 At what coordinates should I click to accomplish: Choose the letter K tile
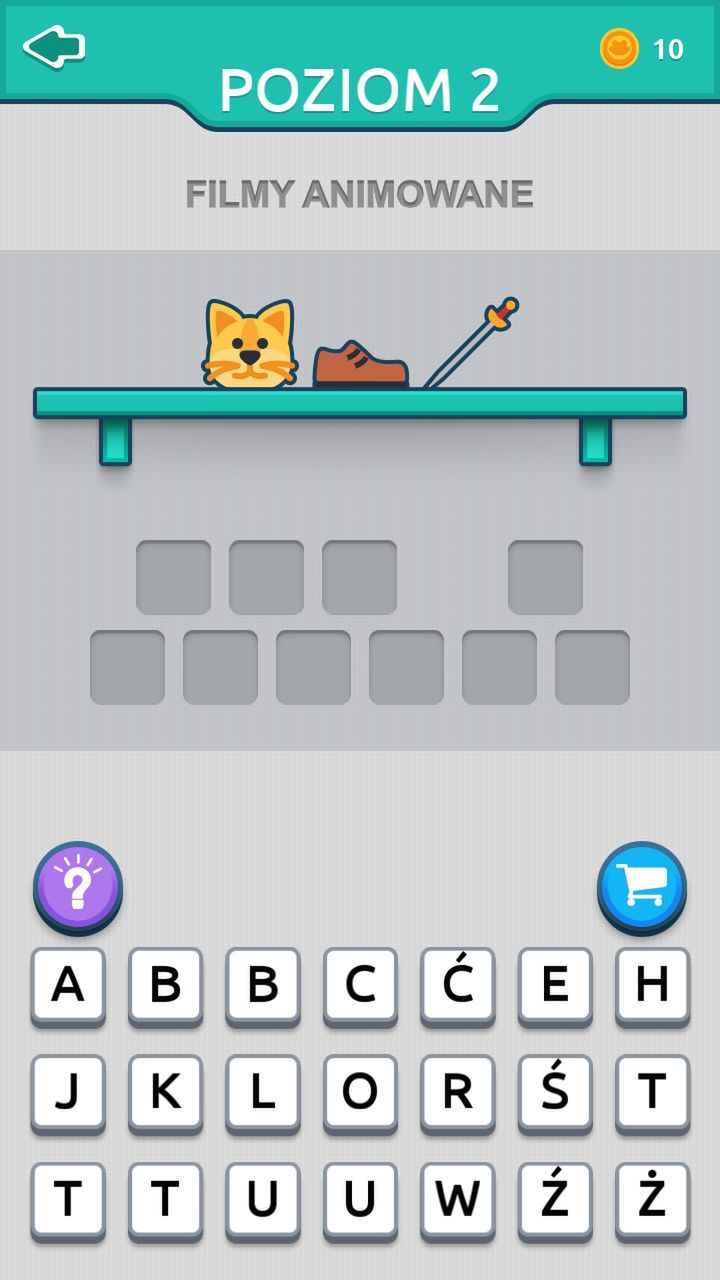pos(165,1093)
